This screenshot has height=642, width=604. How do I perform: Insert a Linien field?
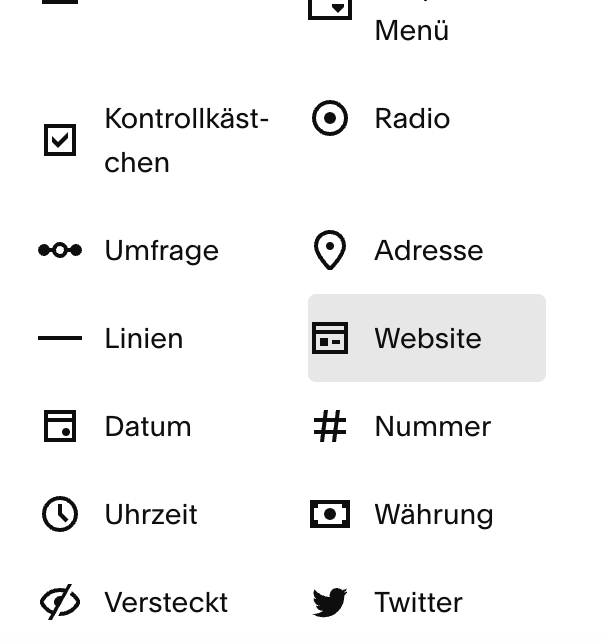(x=143, y=339)
